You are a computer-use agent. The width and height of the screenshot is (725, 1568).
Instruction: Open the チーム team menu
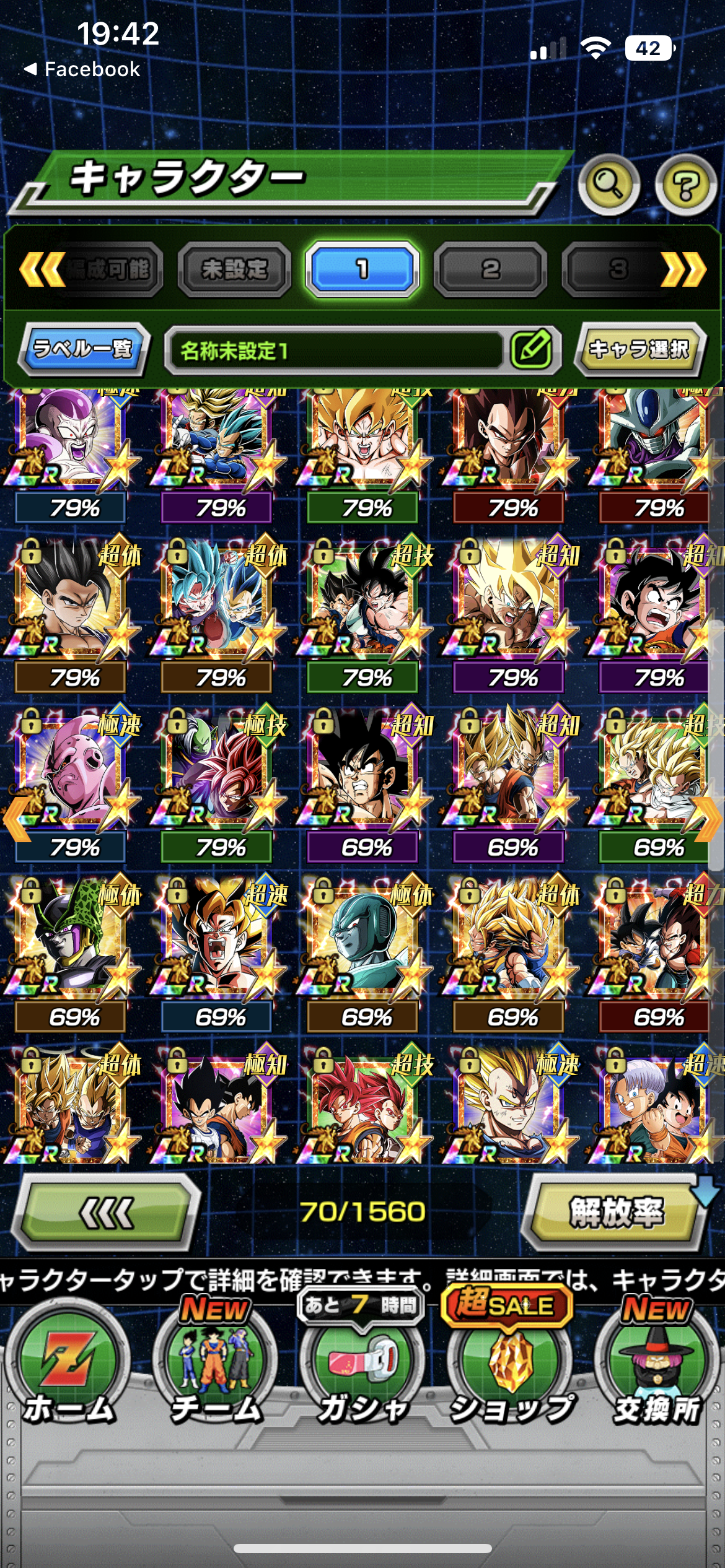216,1369
